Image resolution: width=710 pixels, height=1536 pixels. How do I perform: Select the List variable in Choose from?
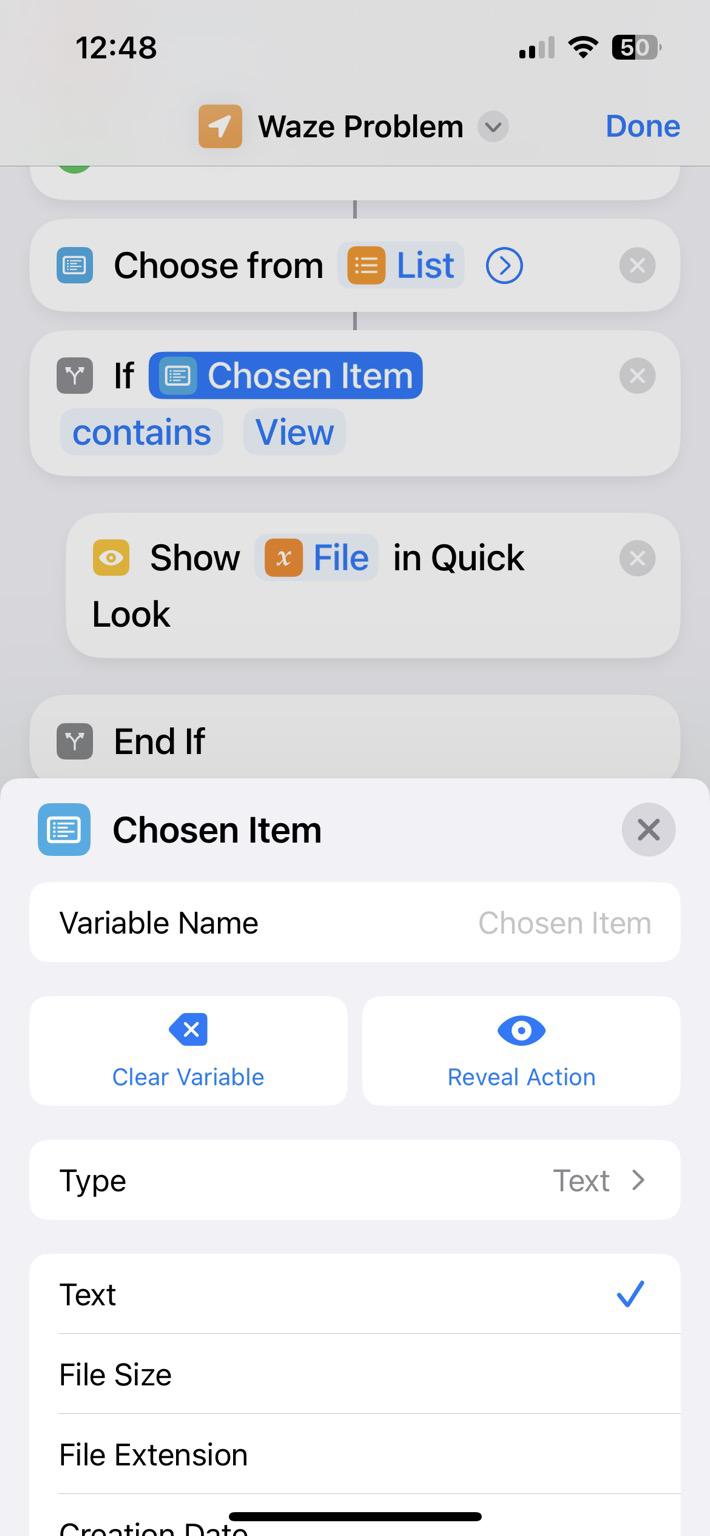coord(401,265)
